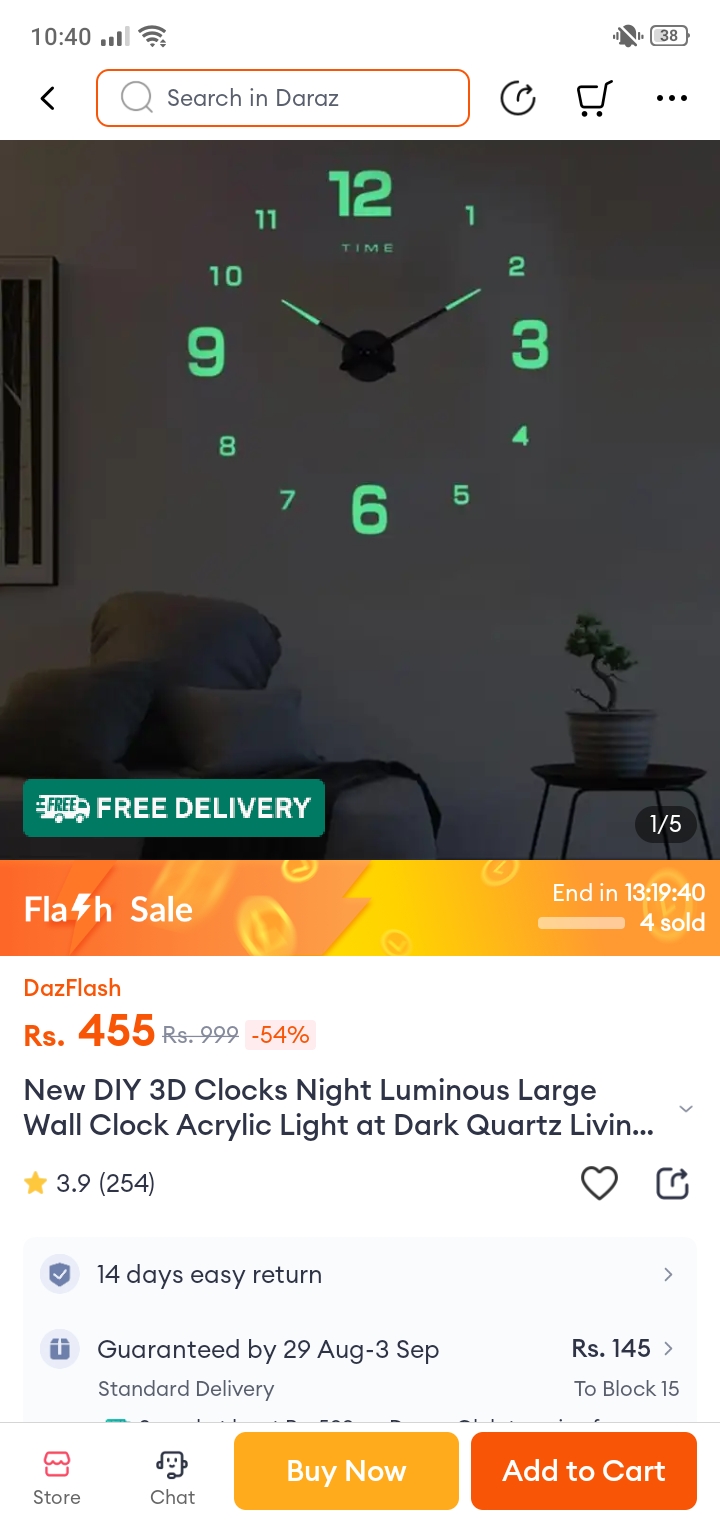Go back using the back arrow
The width and height of the screenshot is (720, 1520).
(47, 98)
